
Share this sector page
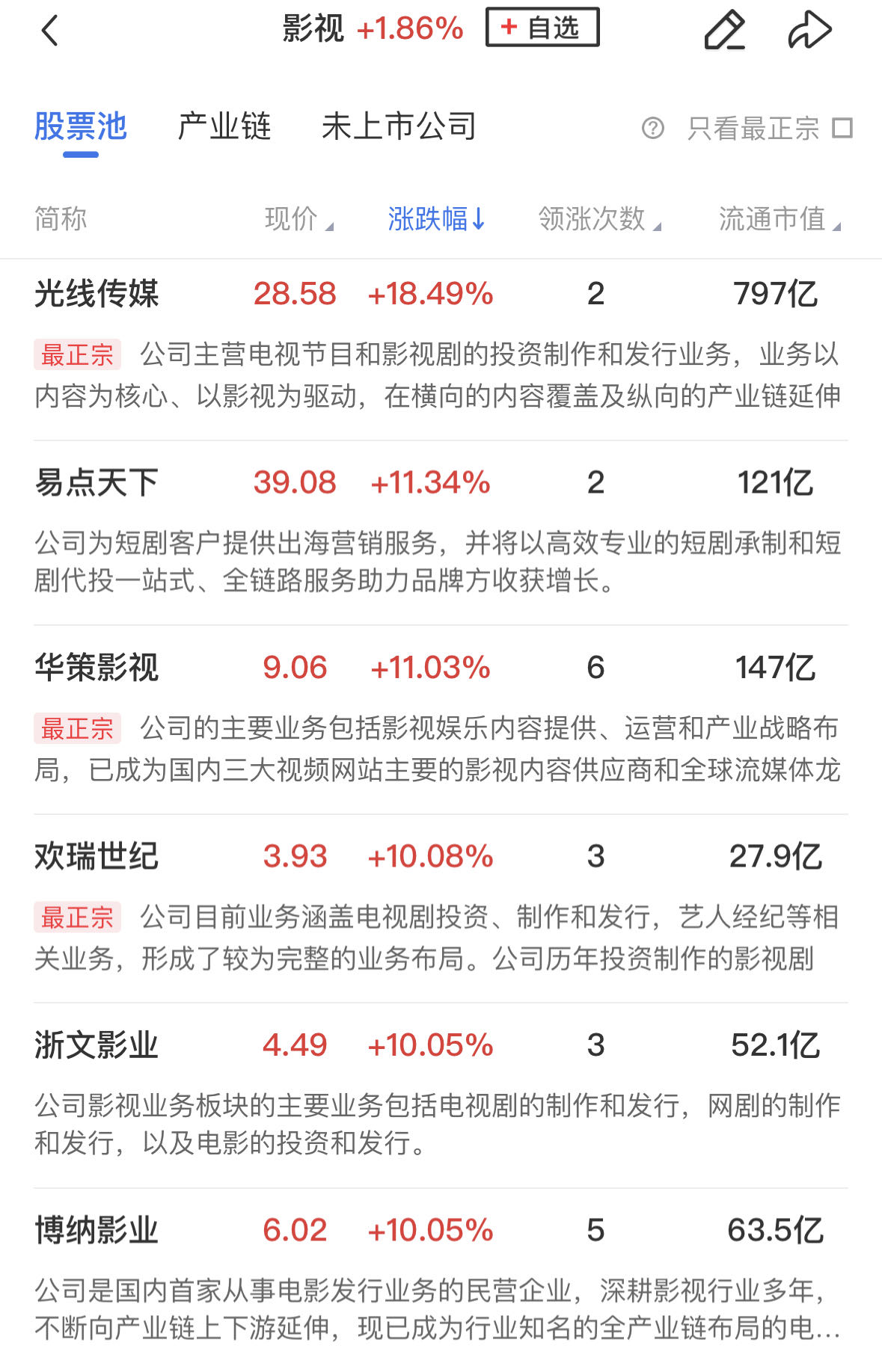point(809,31)
